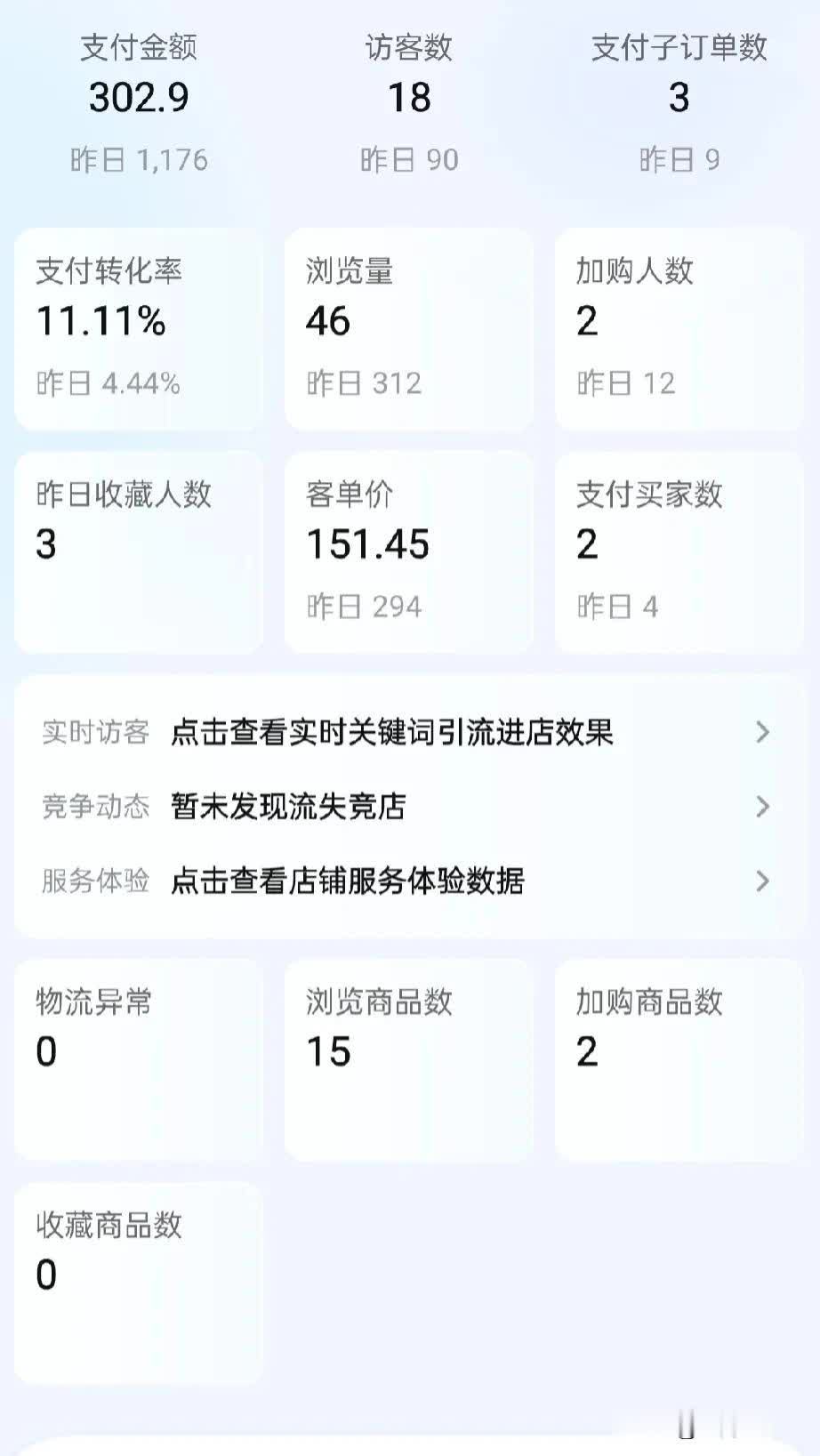This screenshot has height=1456, width=820.
Task: Open the 客单价 card
Action: pyautogui.click(x=409, y=552)
